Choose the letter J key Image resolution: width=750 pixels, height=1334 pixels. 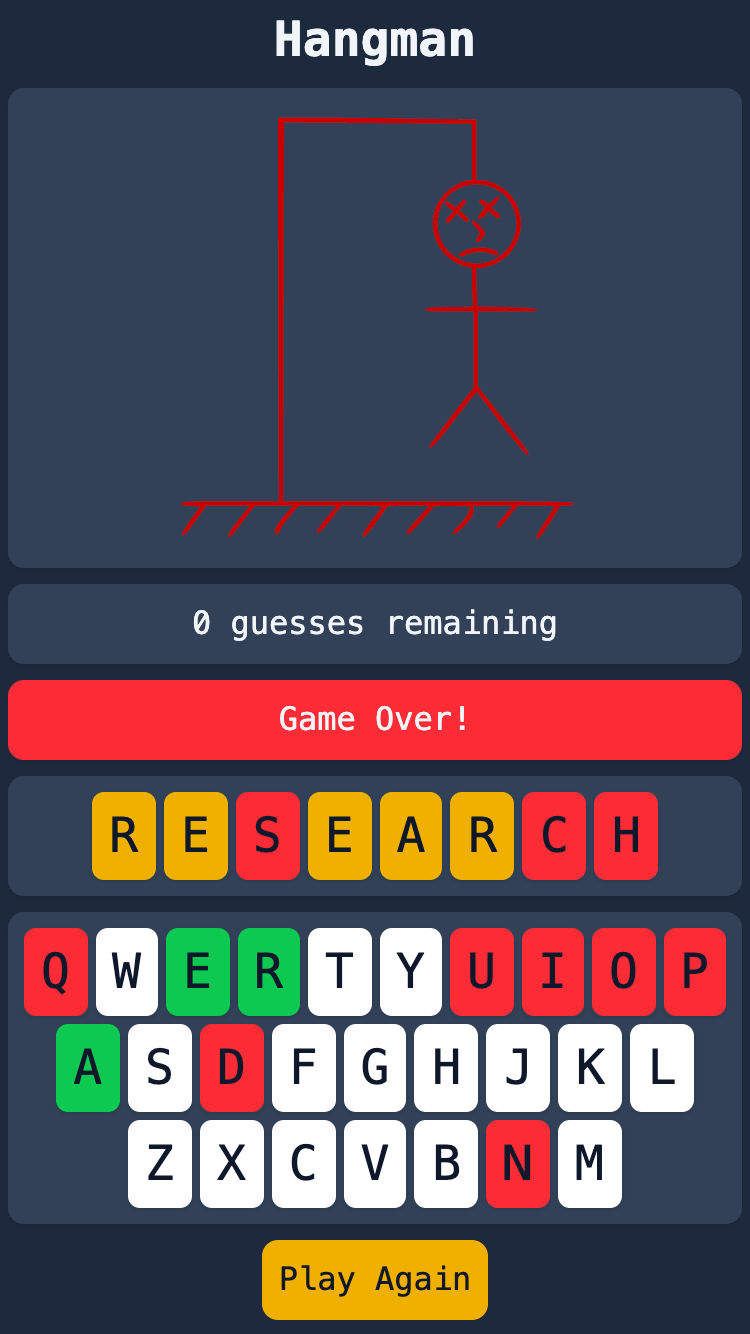pyautogui.click(x=518, y=1068)
